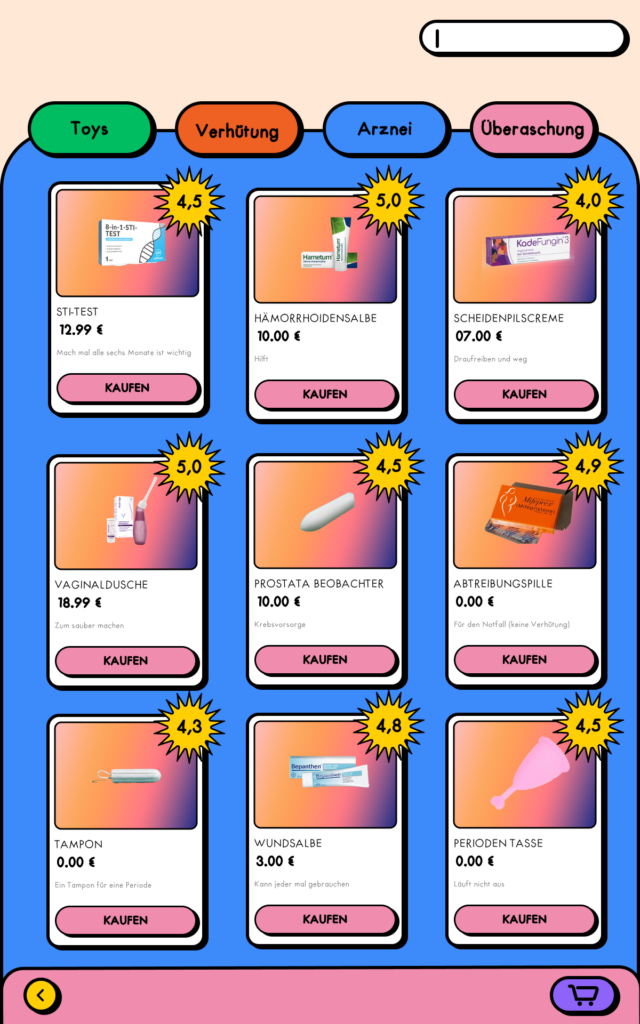This screenshot has width=640, height=1024.
Task: Tap the search input field
Action: [x=523, y=38]
